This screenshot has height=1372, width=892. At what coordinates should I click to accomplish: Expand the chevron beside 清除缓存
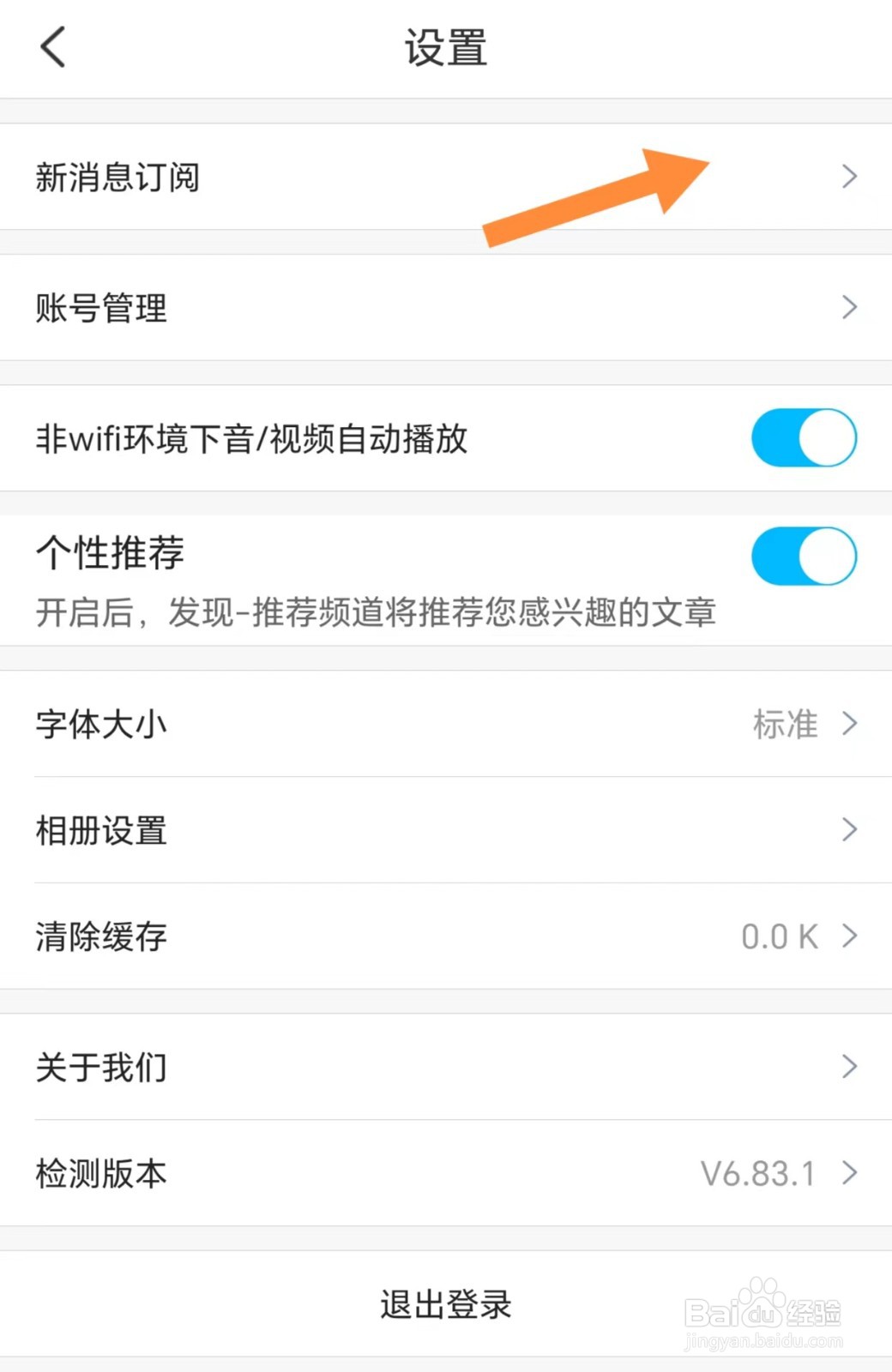click(849, 936)
